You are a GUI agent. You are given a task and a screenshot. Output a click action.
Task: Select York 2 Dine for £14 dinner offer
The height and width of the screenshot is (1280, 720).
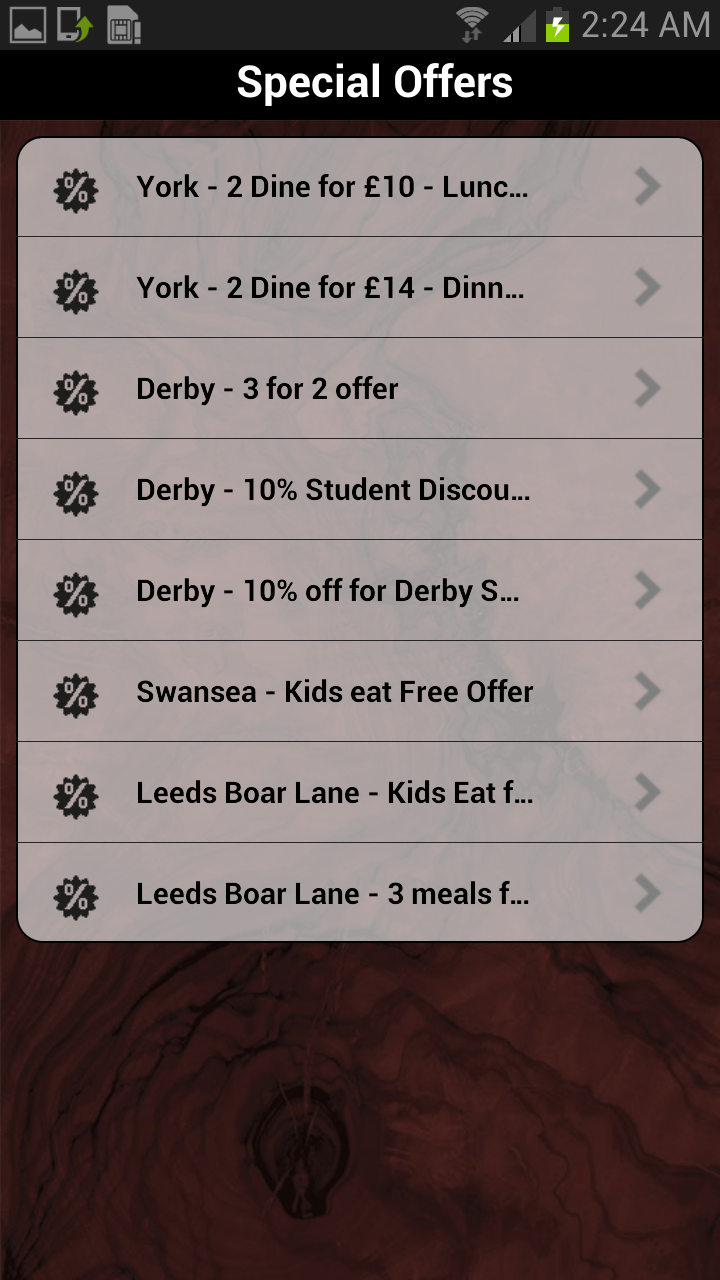(x=360, y=288)
